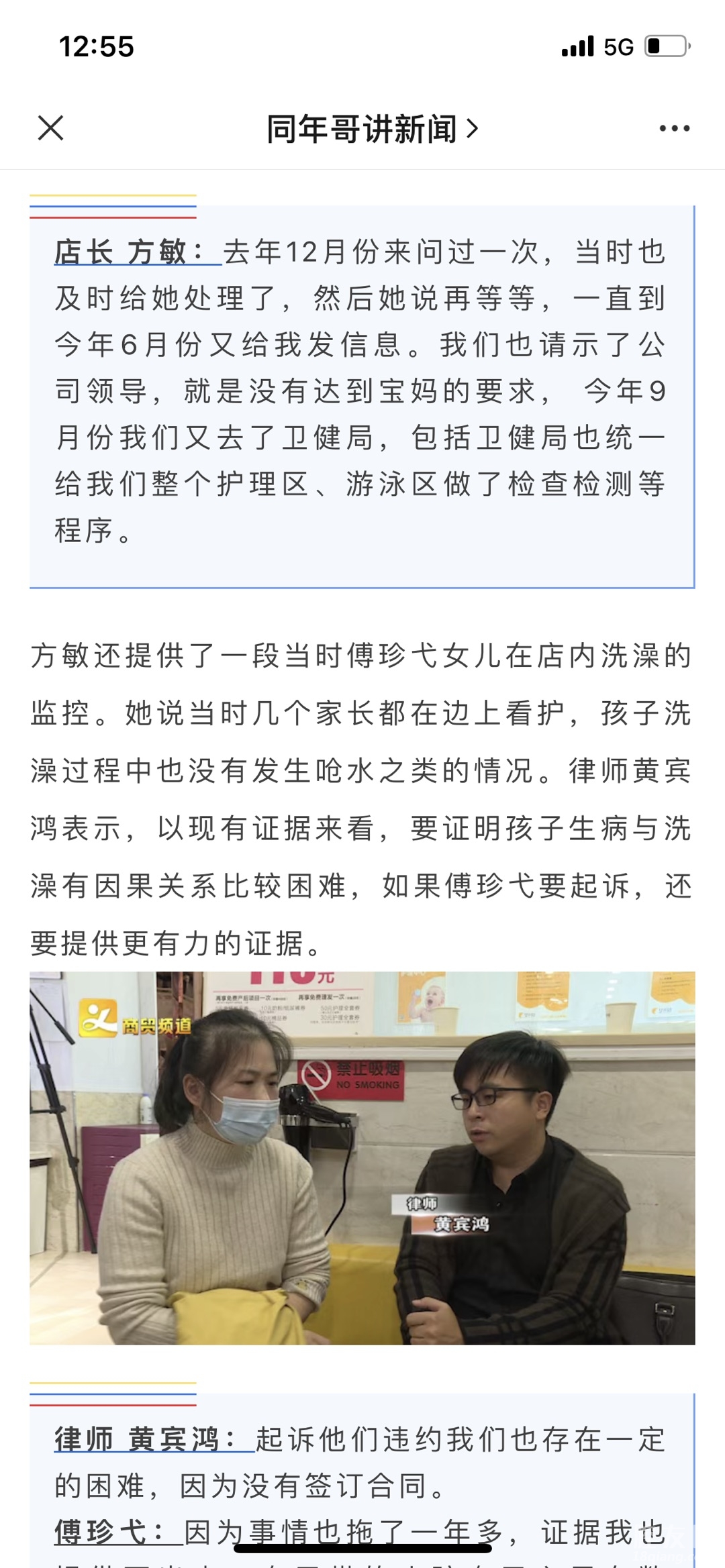Open 同年哥讲新闻 account page
The height and width of the screenshot is (1568, 725).
coord(371,129)
